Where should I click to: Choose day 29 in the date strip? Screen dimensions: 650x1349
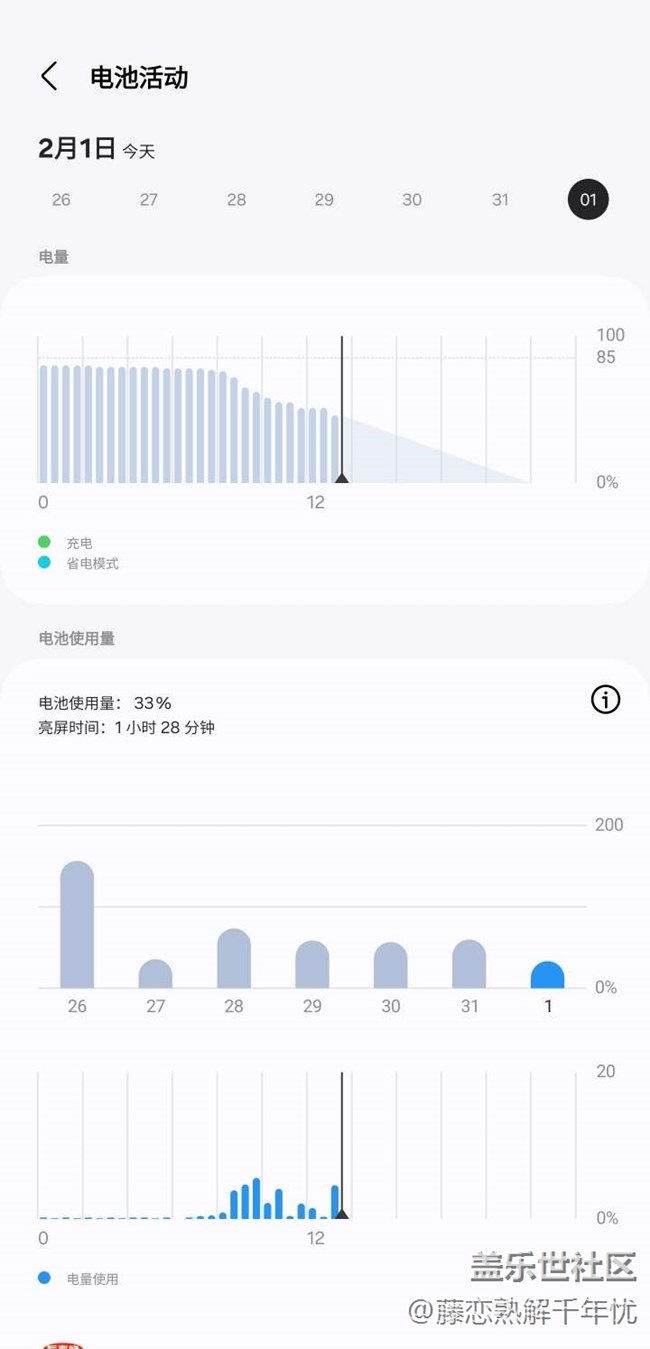(324, 200)
